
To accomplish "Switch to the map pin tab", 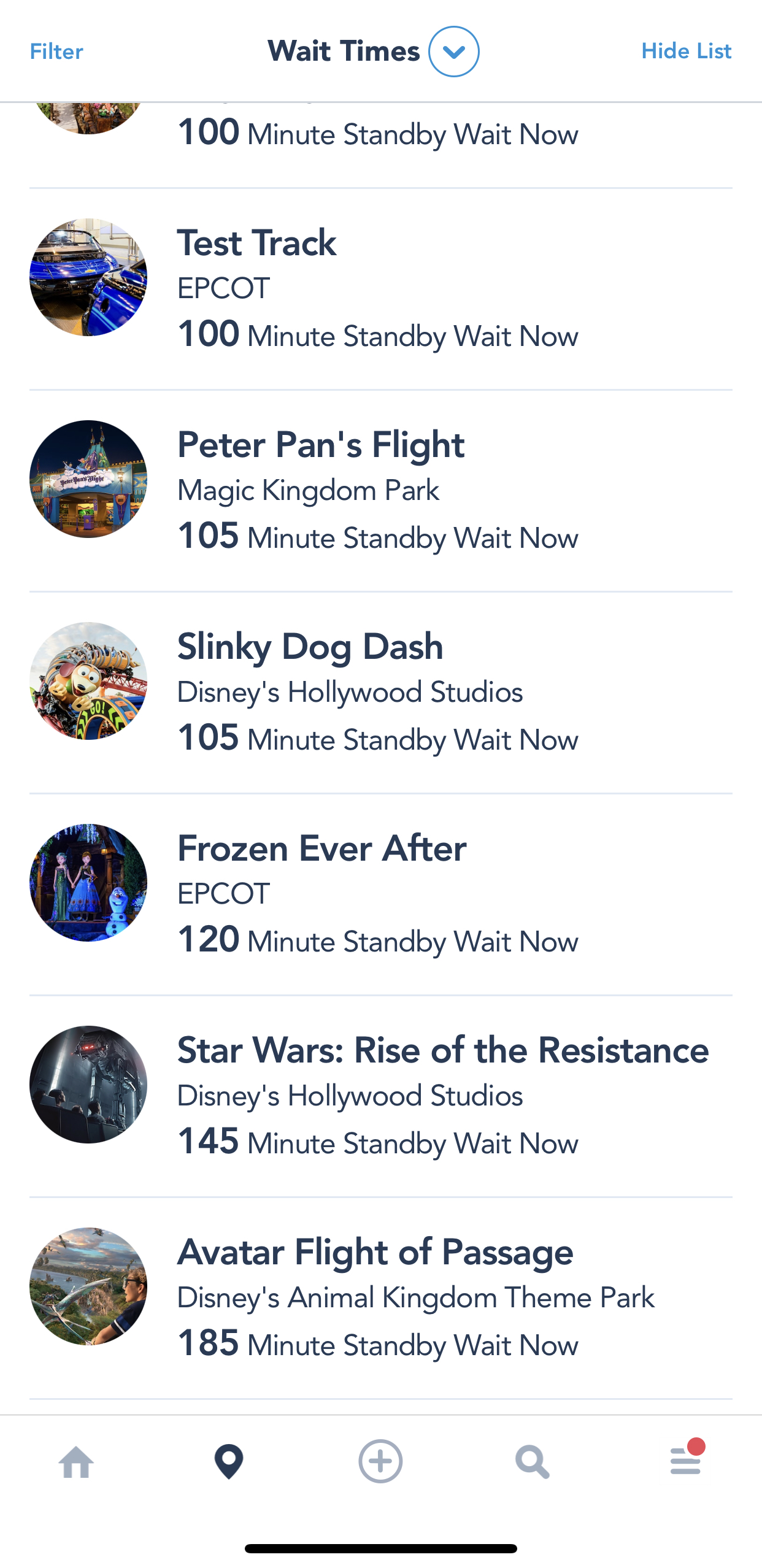I will (229, 1462).
